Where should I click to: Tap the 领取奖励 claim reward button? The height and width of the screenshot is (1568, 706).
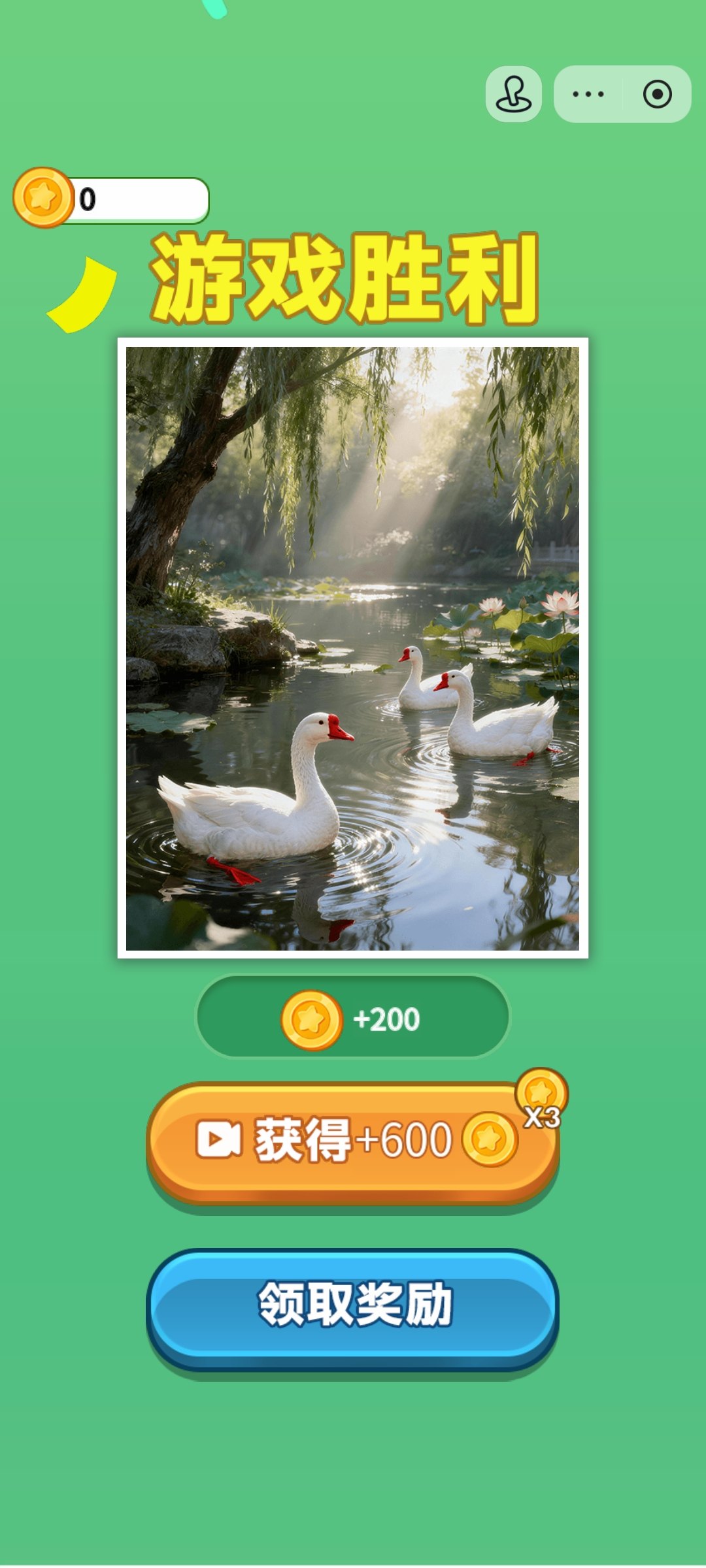tap(353, 1307)
